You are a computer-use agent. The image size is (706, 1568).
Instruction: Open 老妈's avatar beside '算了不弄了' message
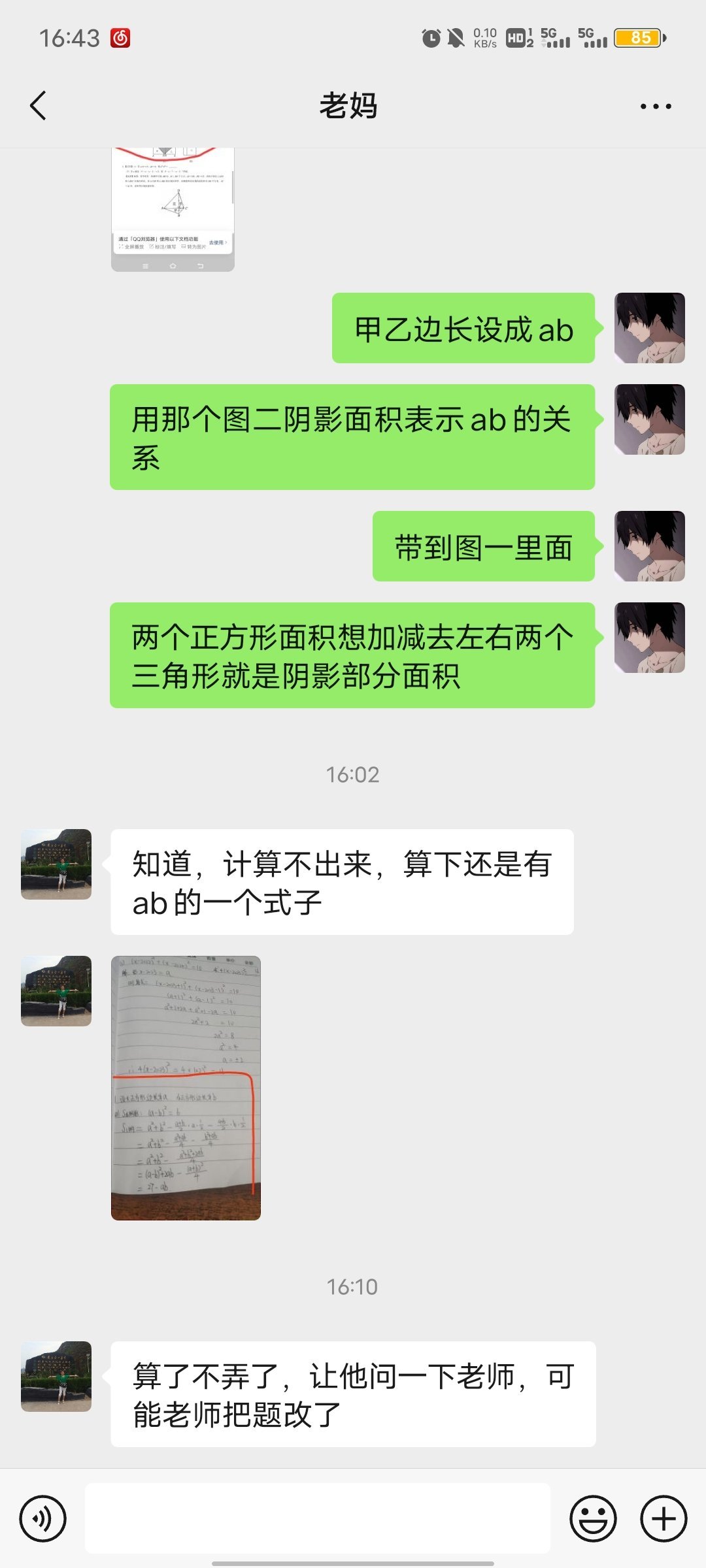pos(56,1376)
